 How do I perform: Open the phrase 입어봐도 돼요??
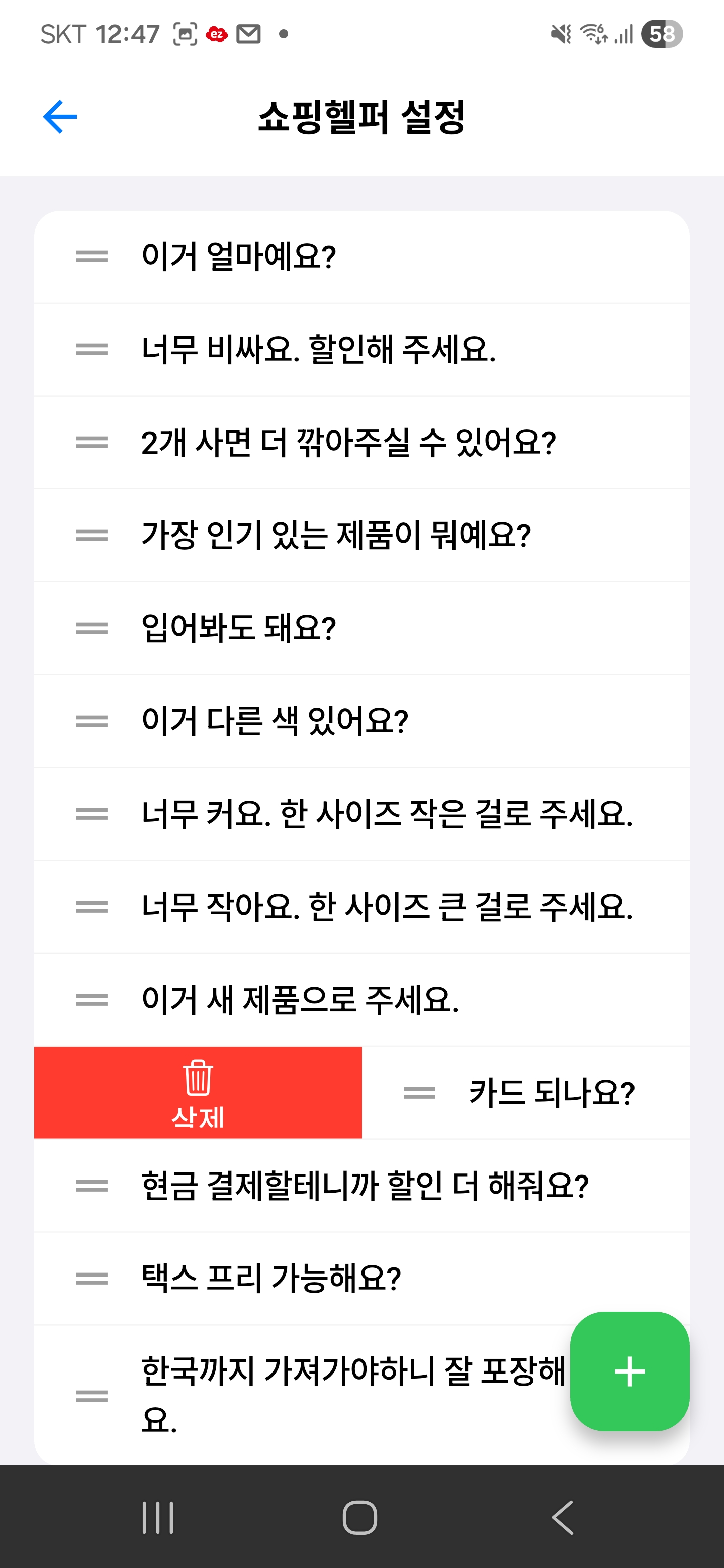tap(239, 628)
